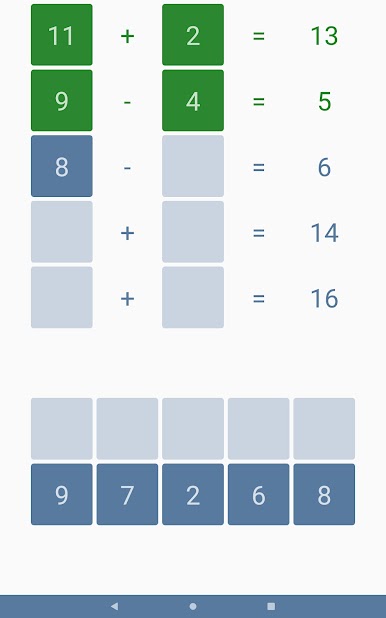This screenshot has height=618, width=386.
Task: Tap the number 8 tile in the bottom row
Action: tap(324, 494)
